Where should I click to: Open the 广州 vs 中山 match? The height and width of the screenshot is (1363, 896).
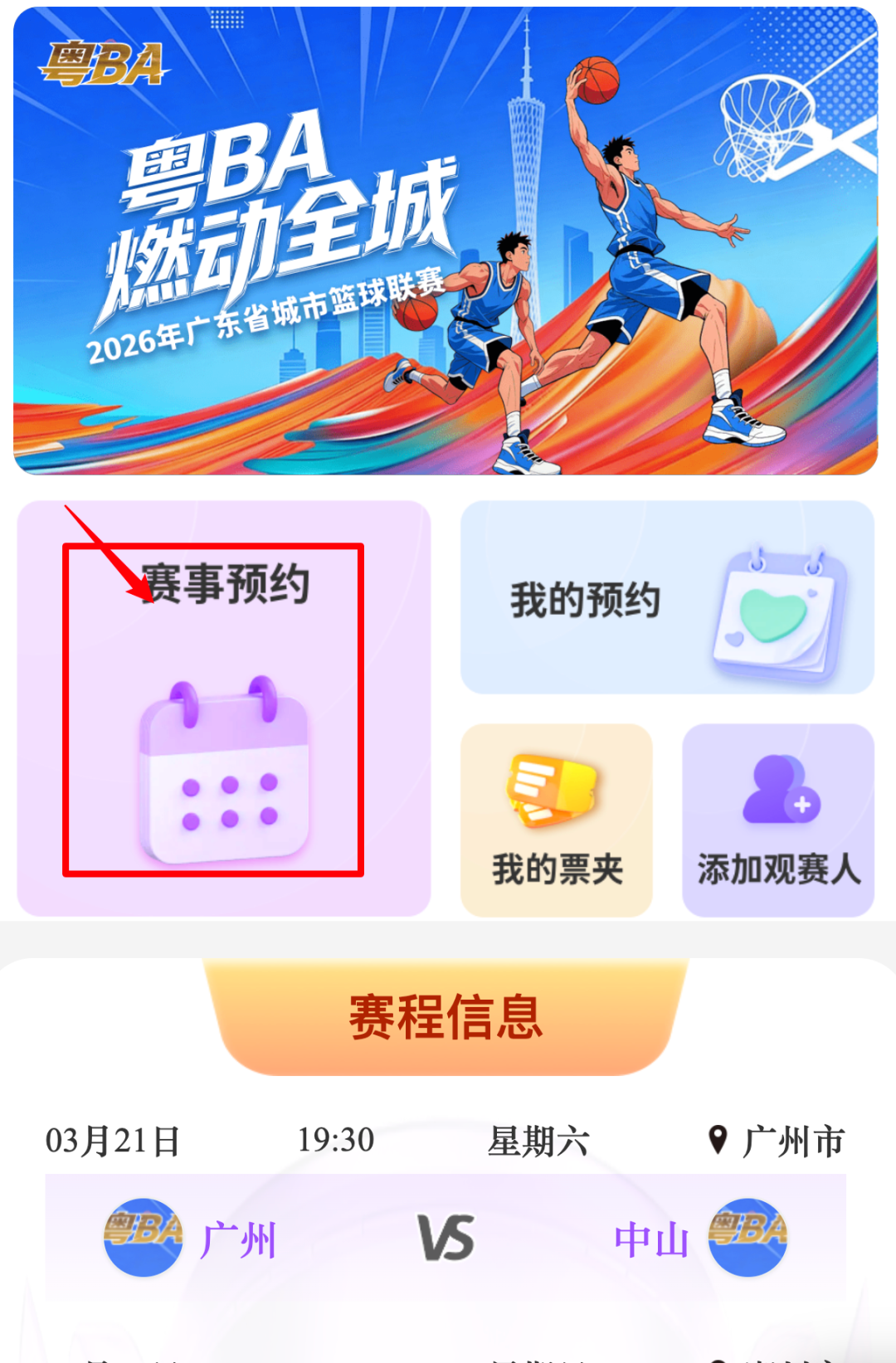click(446, 1238)
